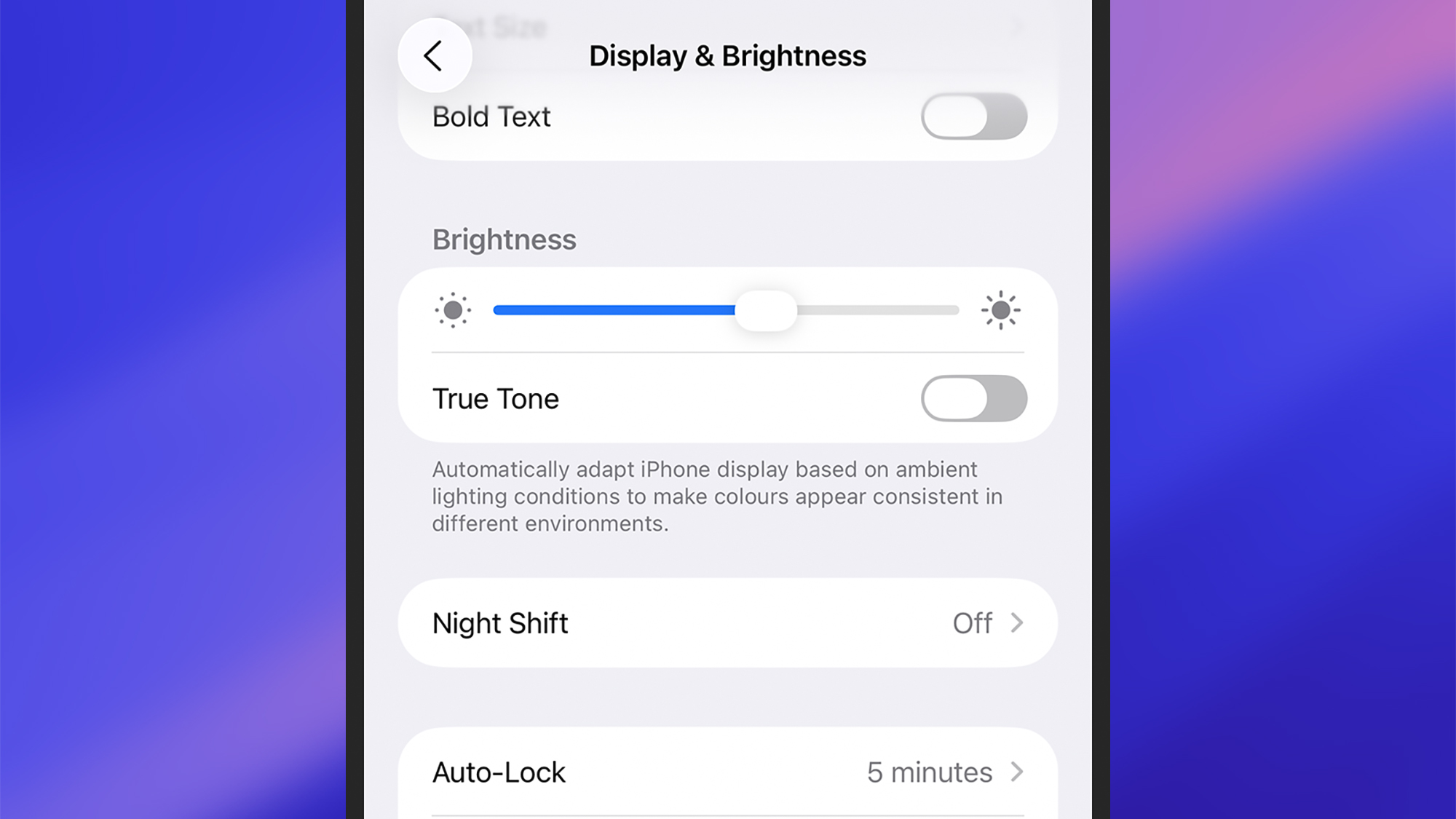Go back from Display & Brightness

(435, 56)
